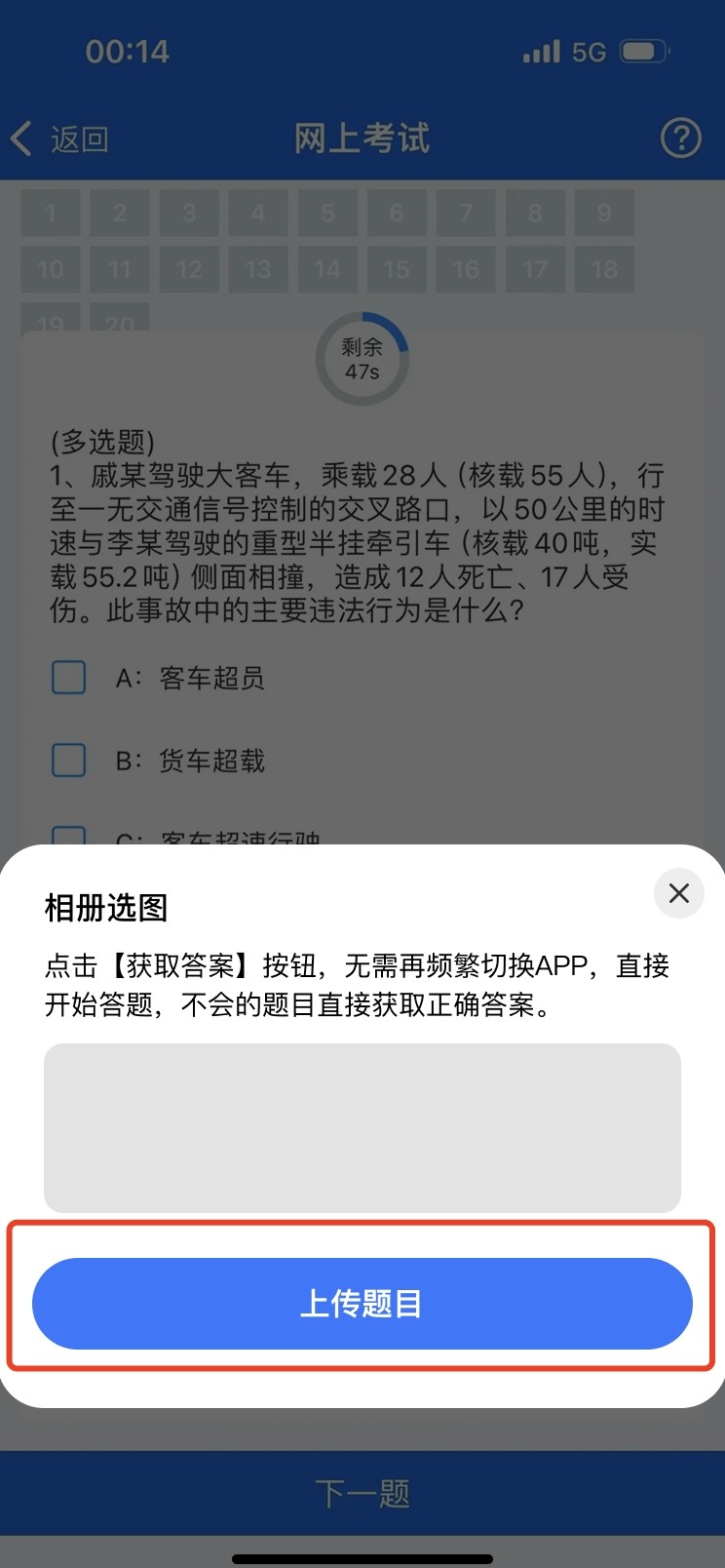This screenshot has height=1568, width=725.
Task: Tap the 上传题目 button
Action: [362, 1303]
